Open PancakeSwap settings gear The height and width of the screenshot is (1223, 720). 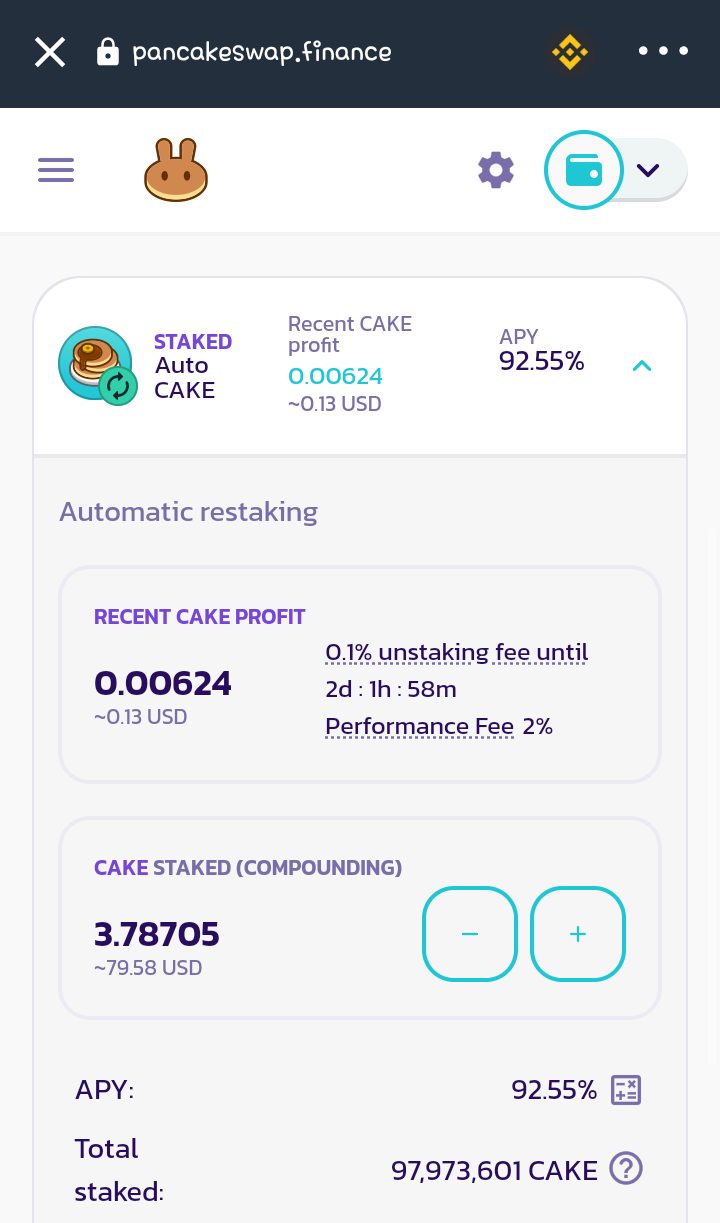pyautogui.click(x=496, y=170)
